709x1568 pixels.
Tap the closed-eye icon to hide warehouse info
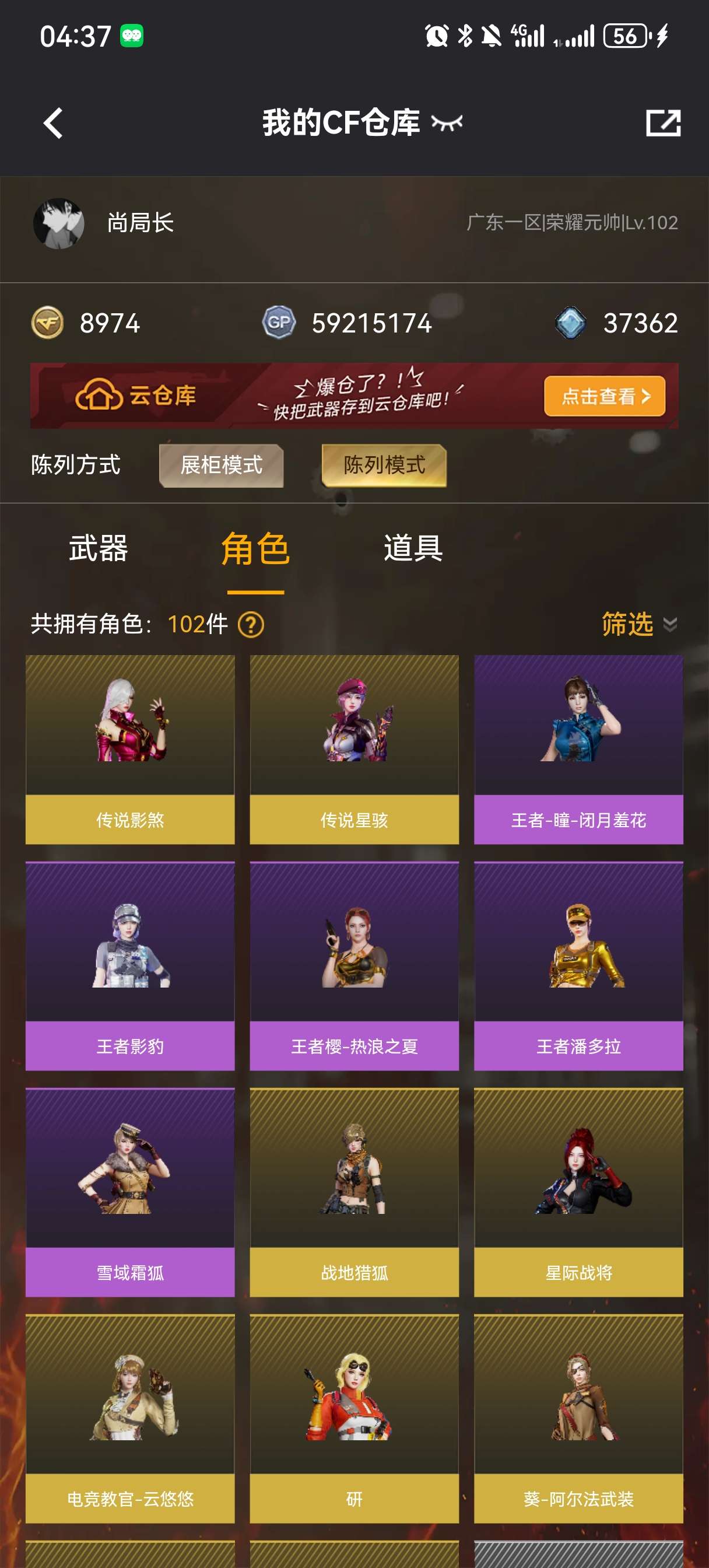coord(447,123)
